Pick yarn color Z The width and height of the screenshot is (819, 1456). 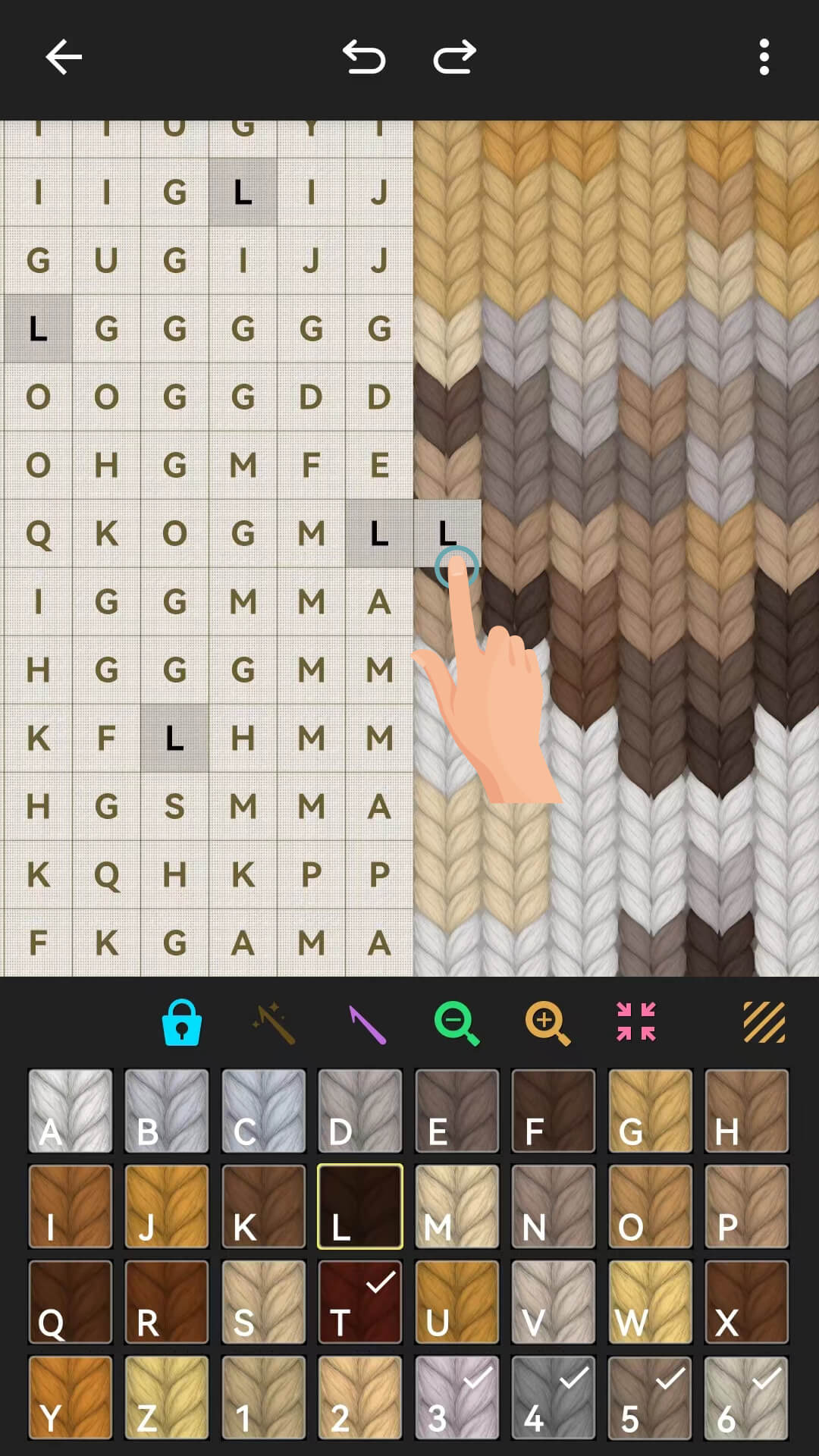click(x=167, y=1398)
